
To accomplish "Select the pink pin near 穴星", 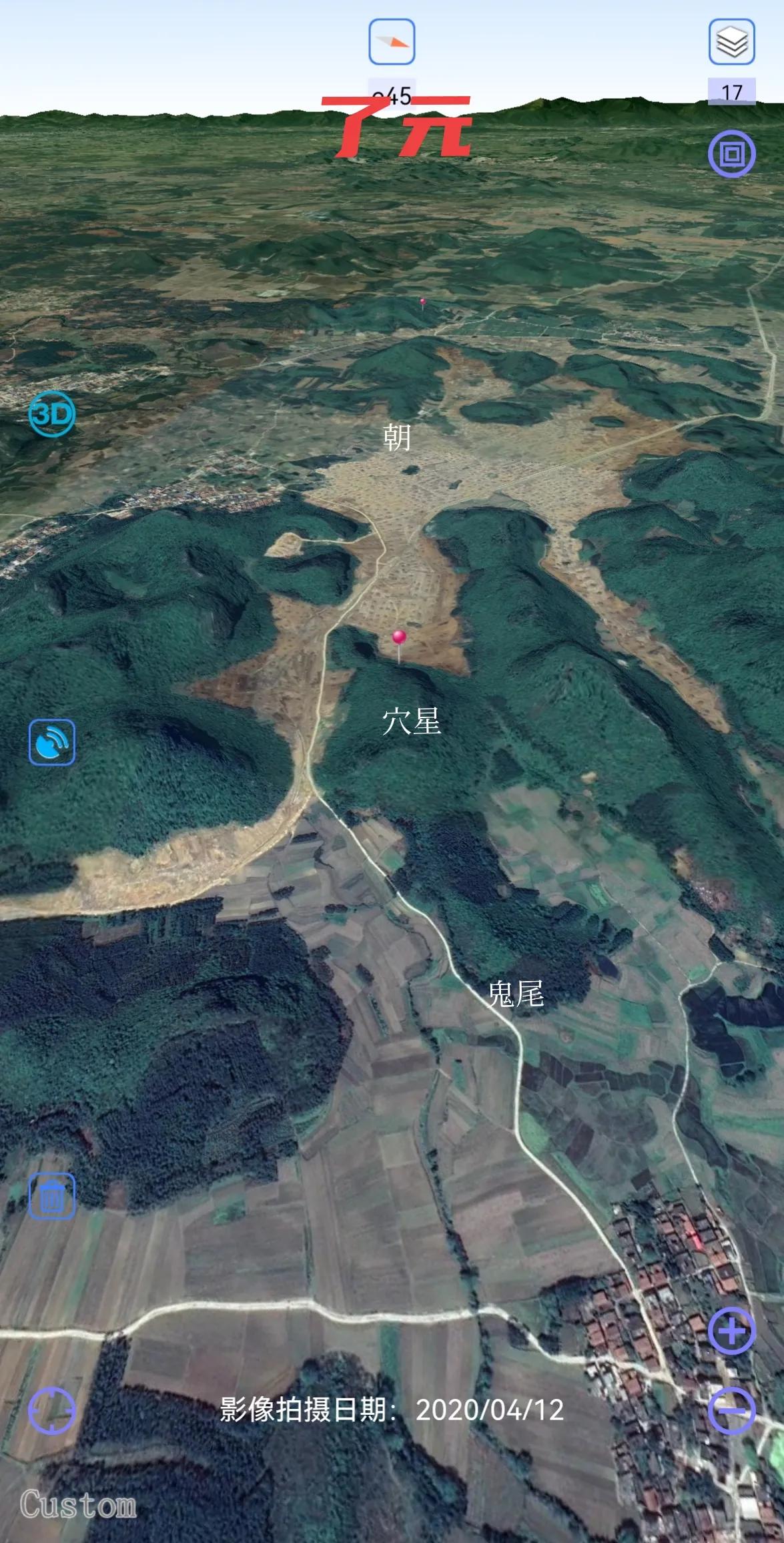I will pos(399,637).
